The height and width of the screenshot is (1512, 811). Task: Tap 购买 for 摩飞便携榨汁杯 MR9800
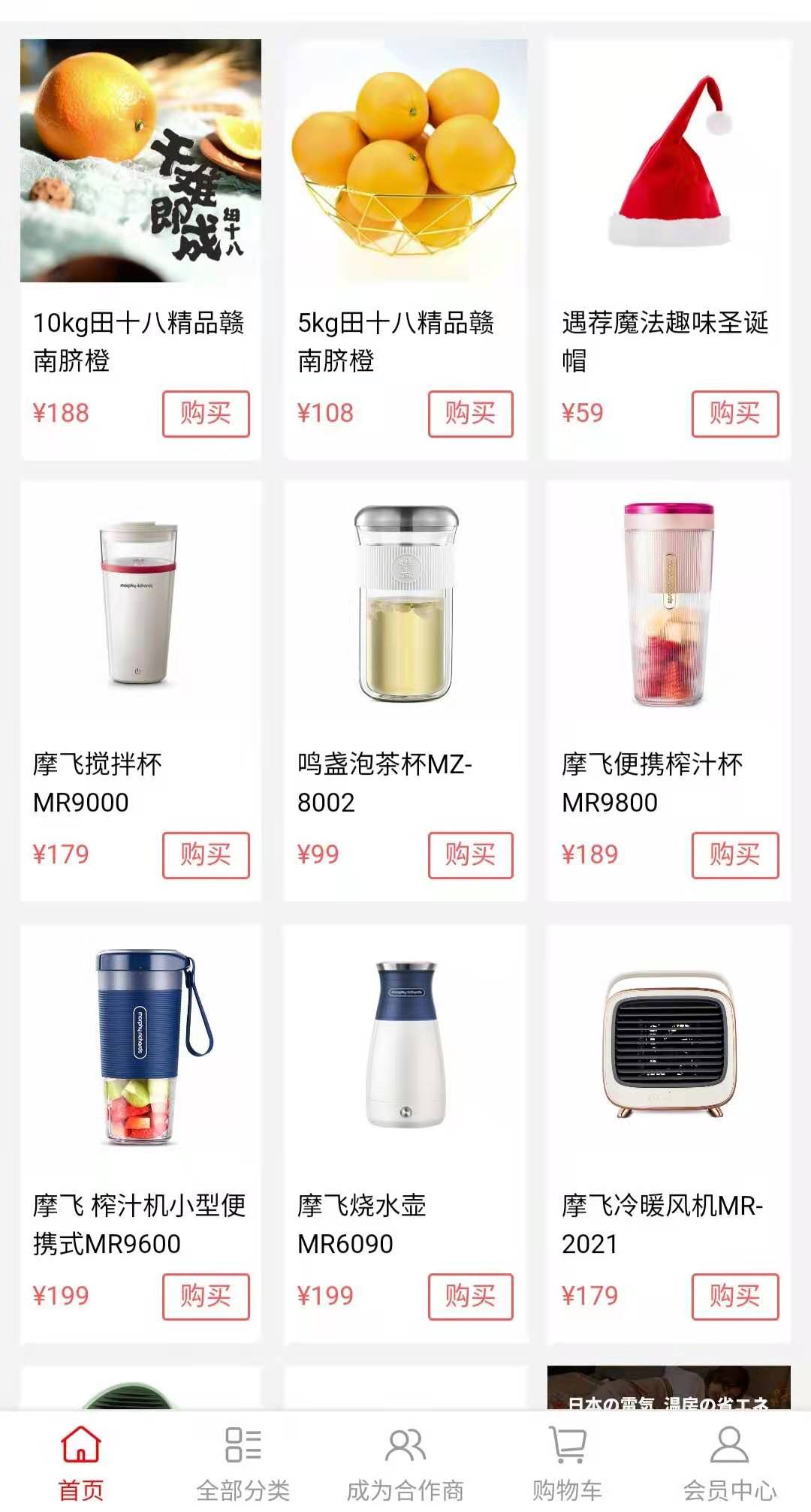(734, 855)
